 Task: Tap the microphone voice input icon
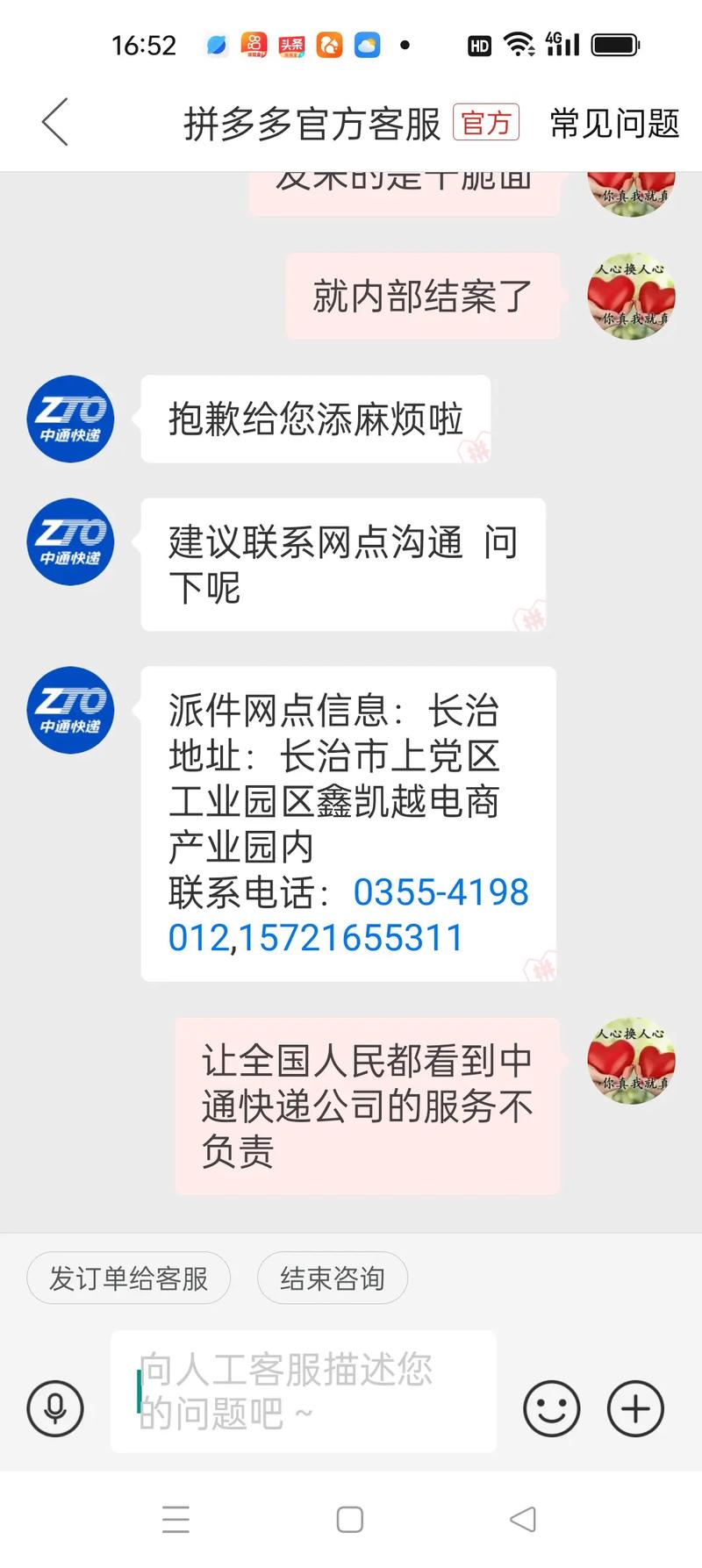54,1407
